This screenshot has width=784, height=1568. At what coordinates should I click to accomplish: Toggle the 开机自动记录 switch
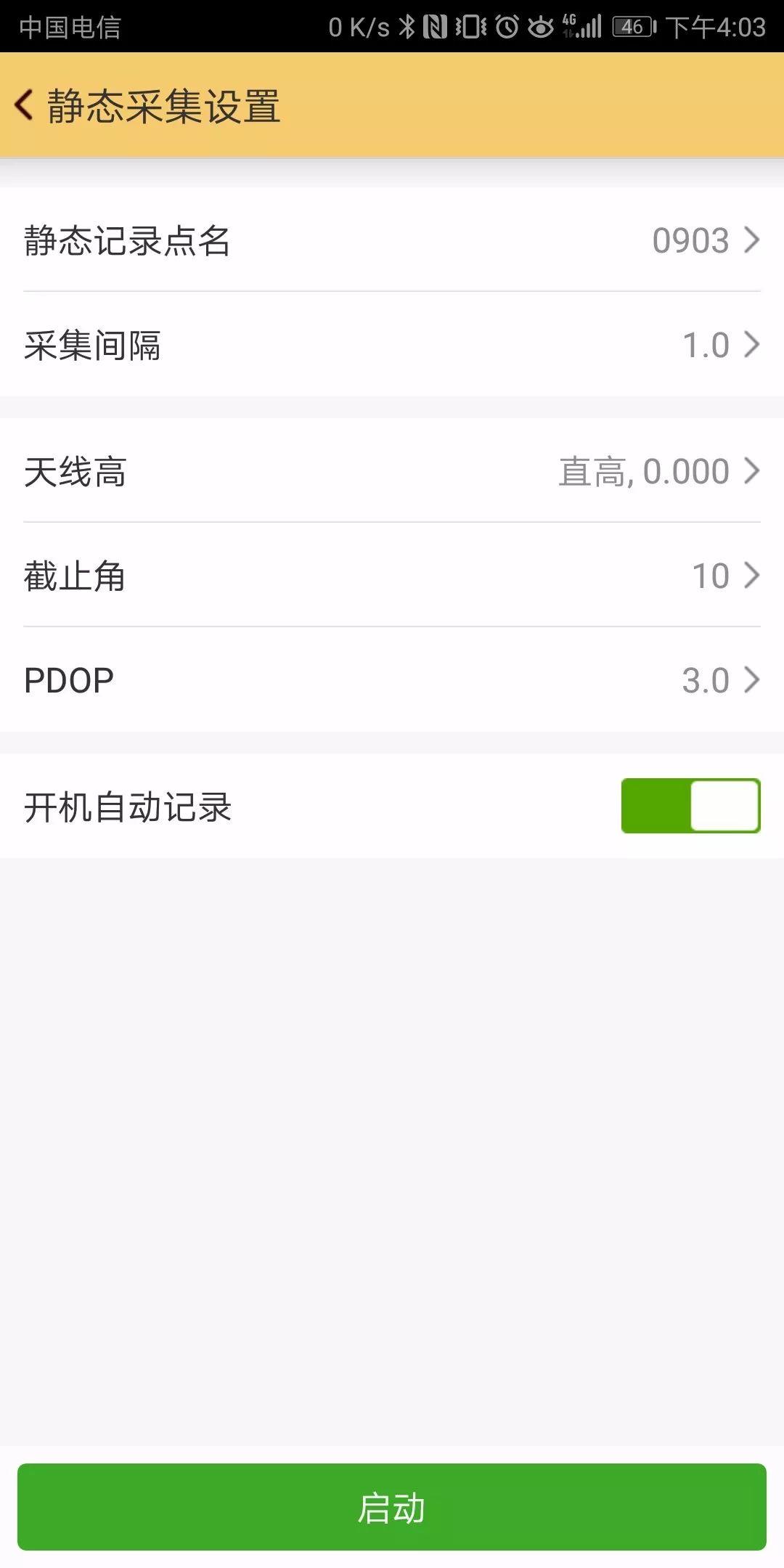[690, 806]
